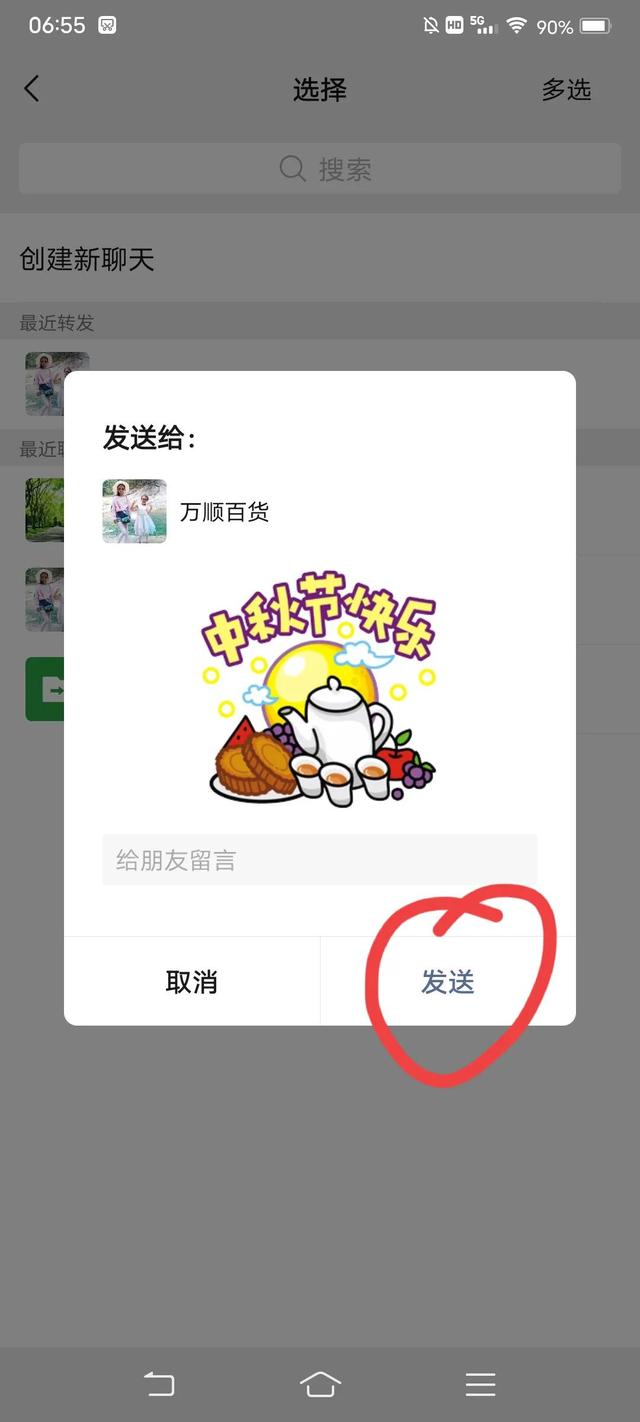Go back with the system back button
Image resolution: width=640 pixels, height=1422 pixels.
[x=159, y=1384]
